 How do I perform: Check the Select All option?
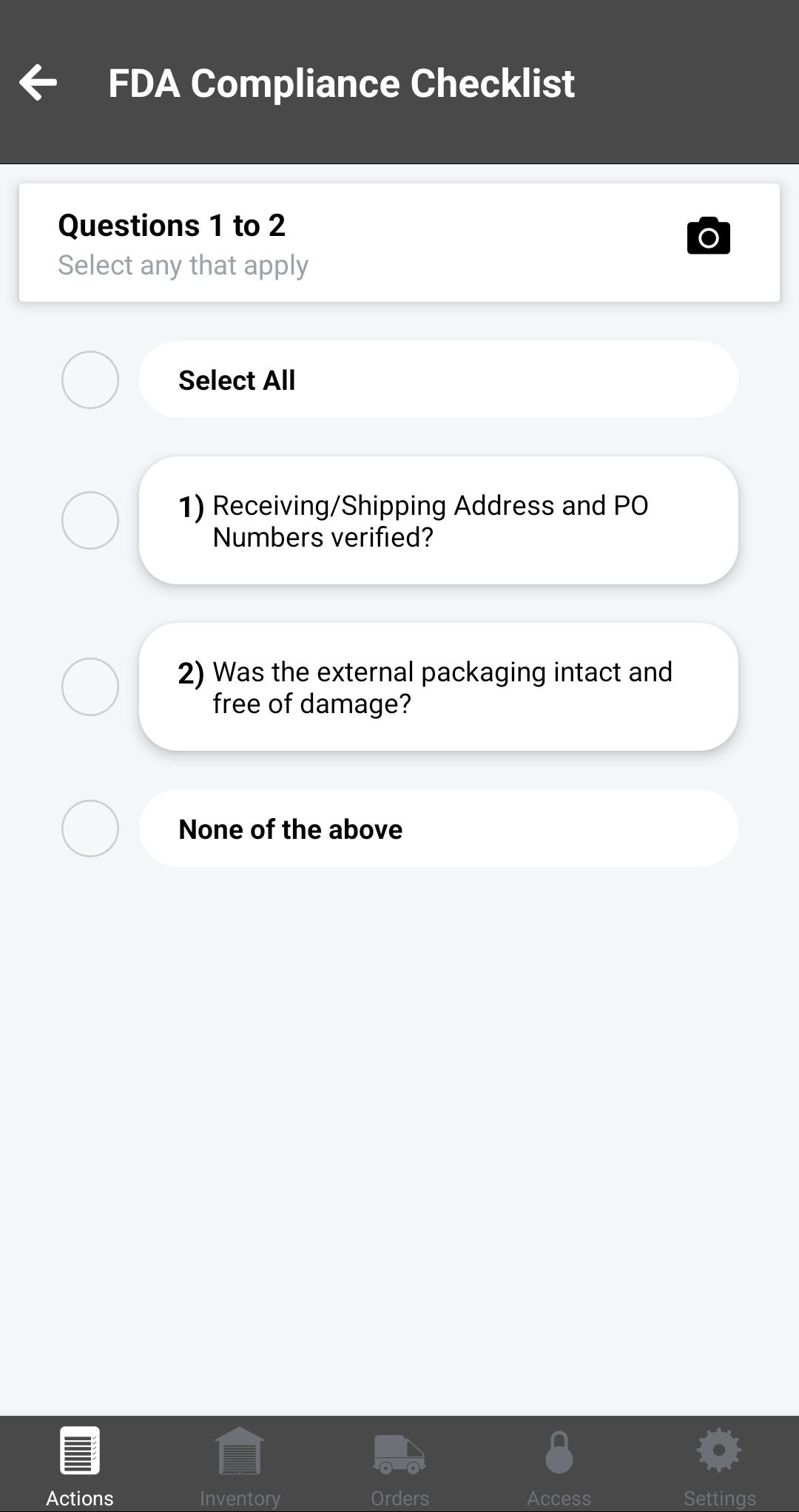point(90,379)
